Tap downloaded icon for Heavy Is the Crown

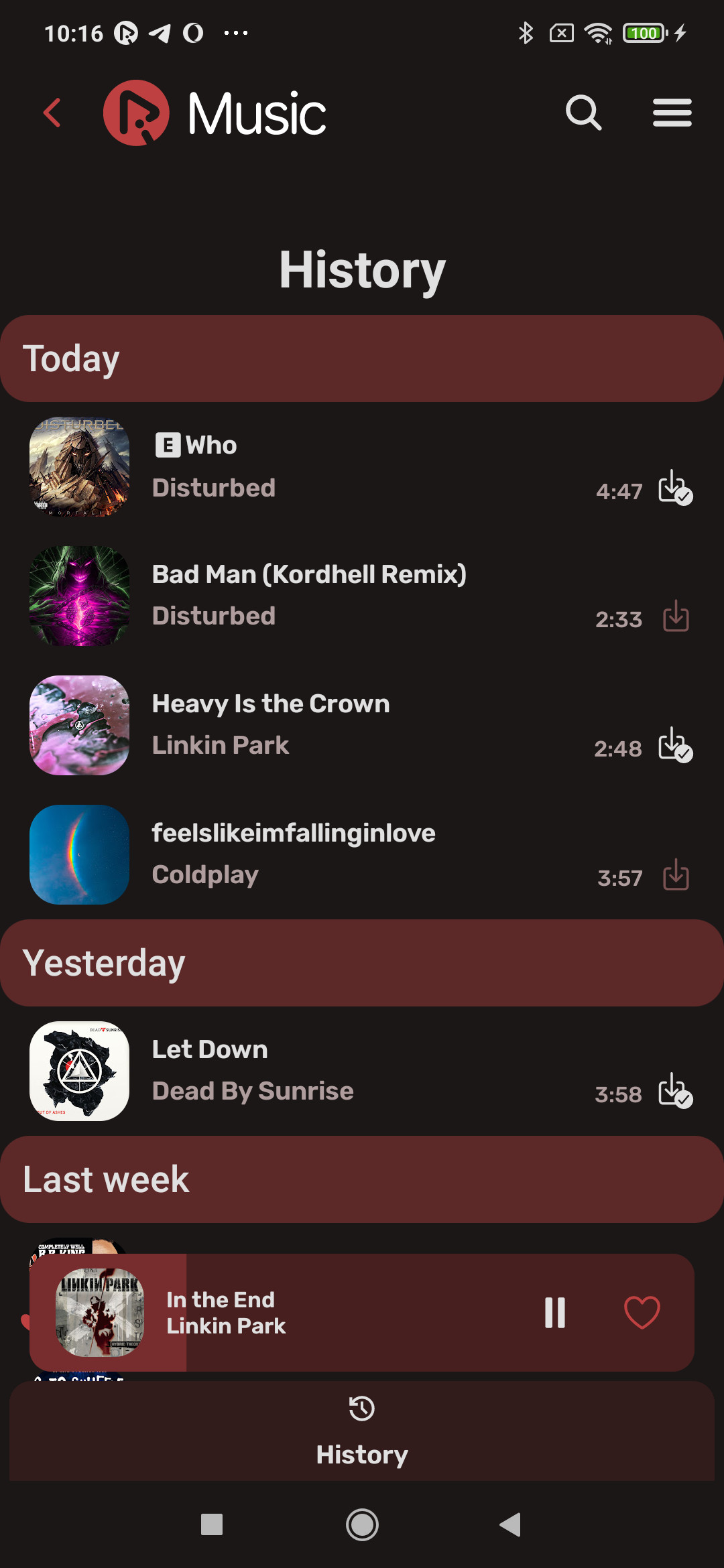click(675, 745)
